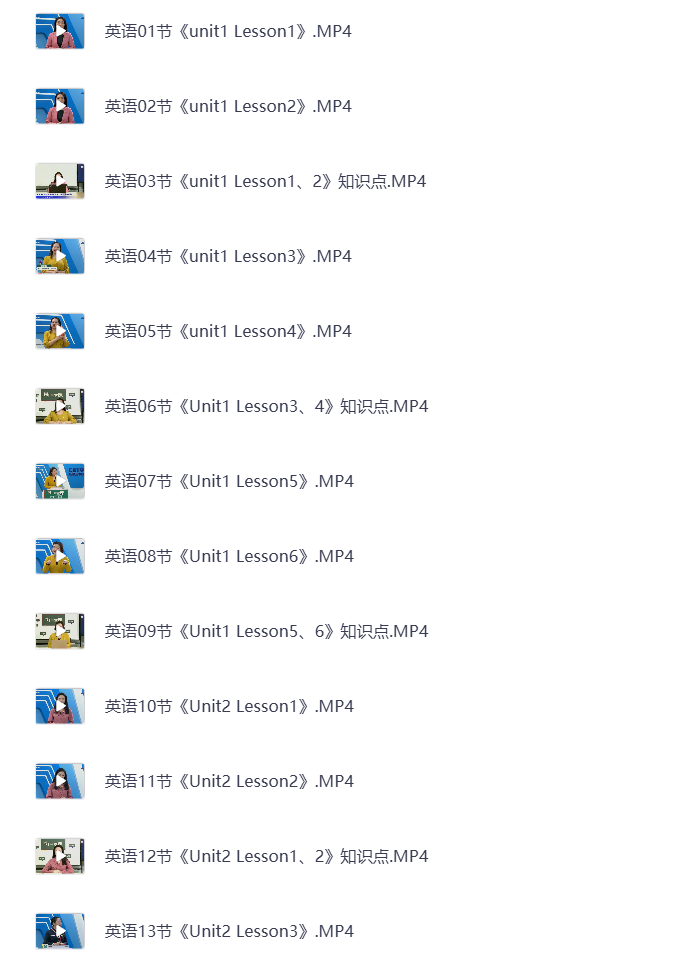Open 英语11节 Unit2 Lesson2 video

(x=229, y=781)
